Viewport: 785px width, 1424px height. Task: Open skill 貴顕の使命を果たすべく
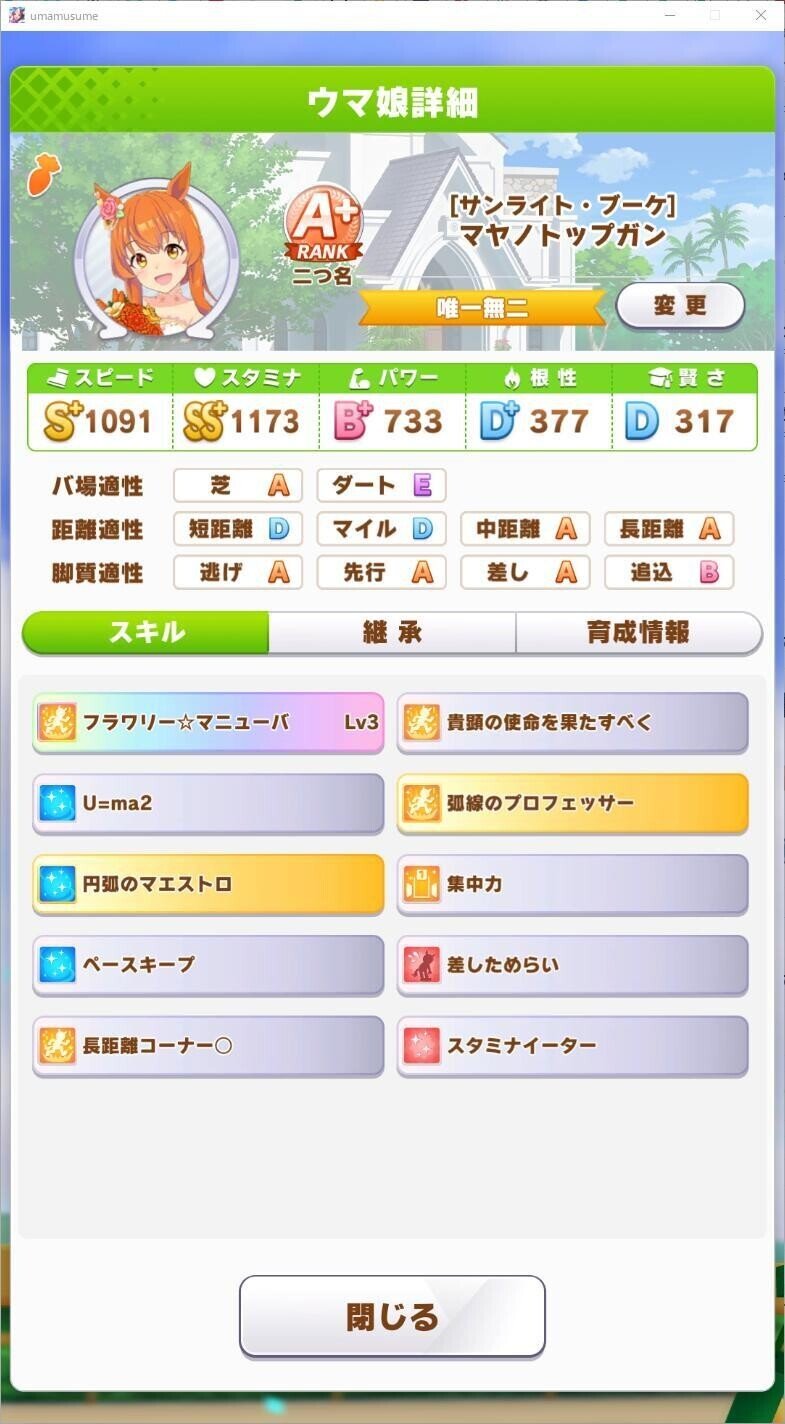pos(573,722)
